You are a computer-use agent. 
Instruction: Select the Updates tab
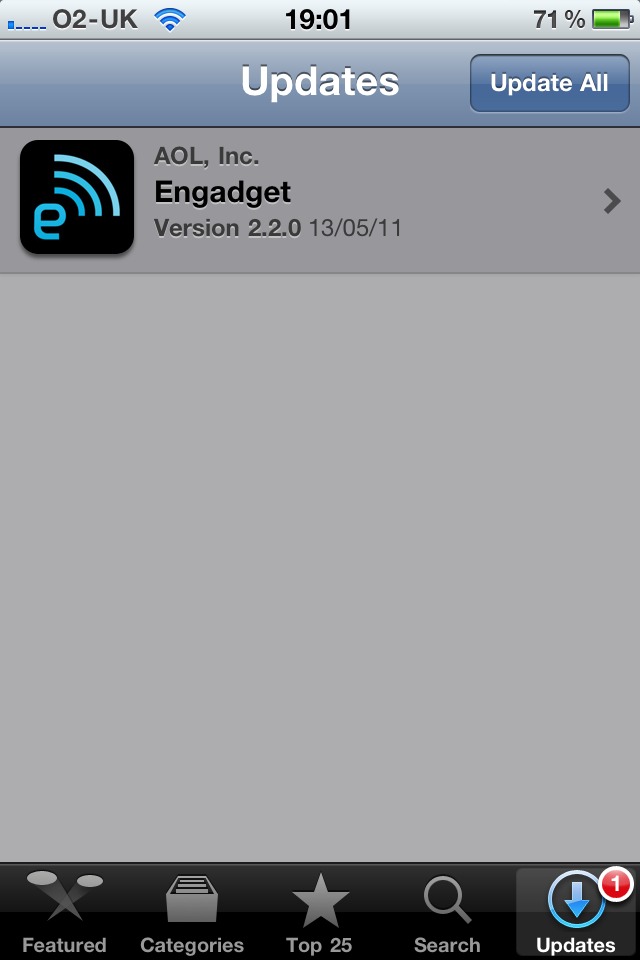575,914
